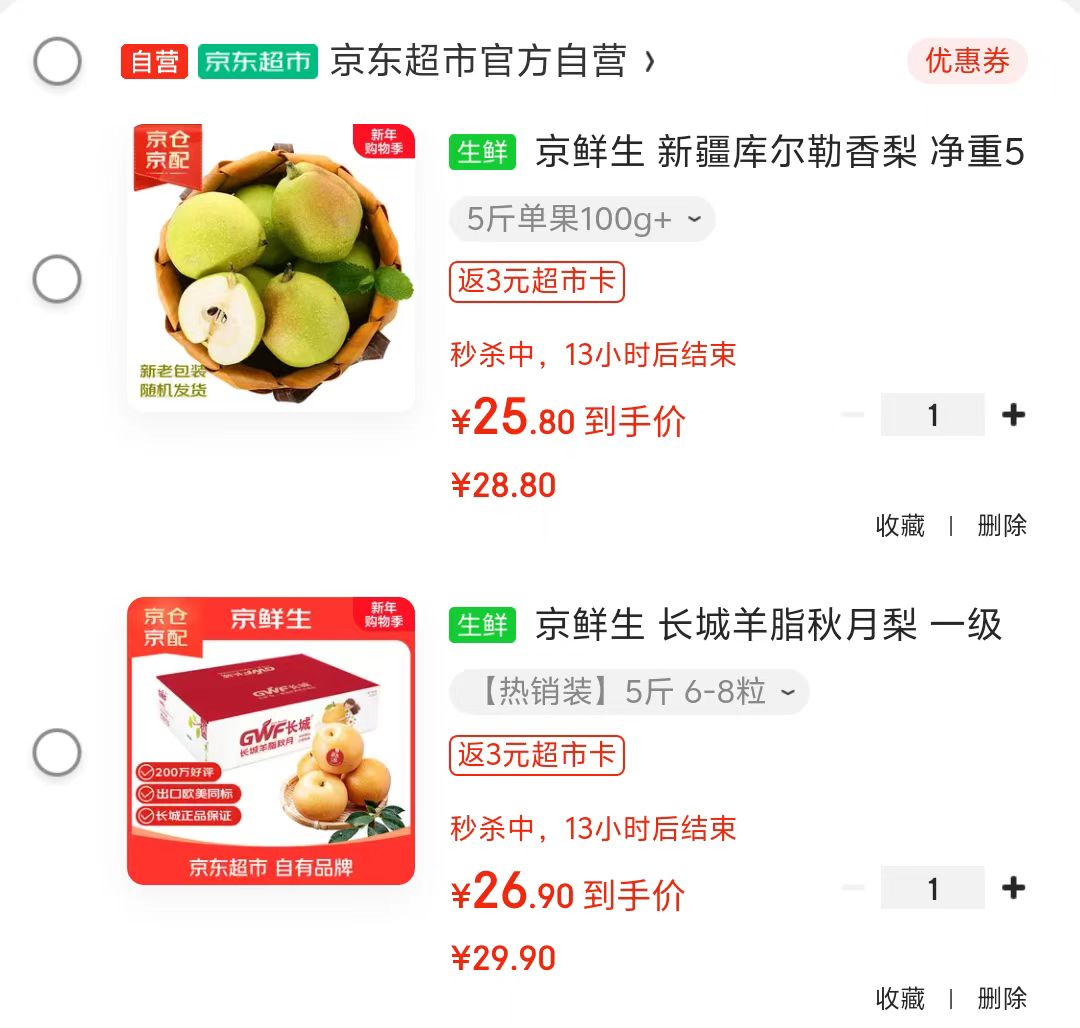Screen dimensions: 1080x1028
Task: Tap 删除 for 长城羊脂秋月梨
Action: tap(1002, 998)
